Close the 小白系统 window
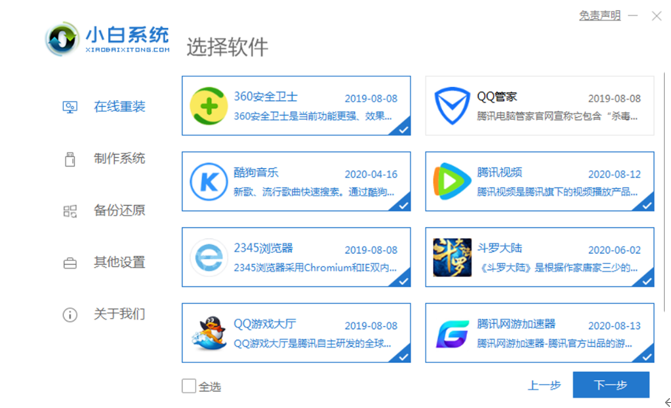This screenshot has width=671, height=408. (x=658, y=15)
